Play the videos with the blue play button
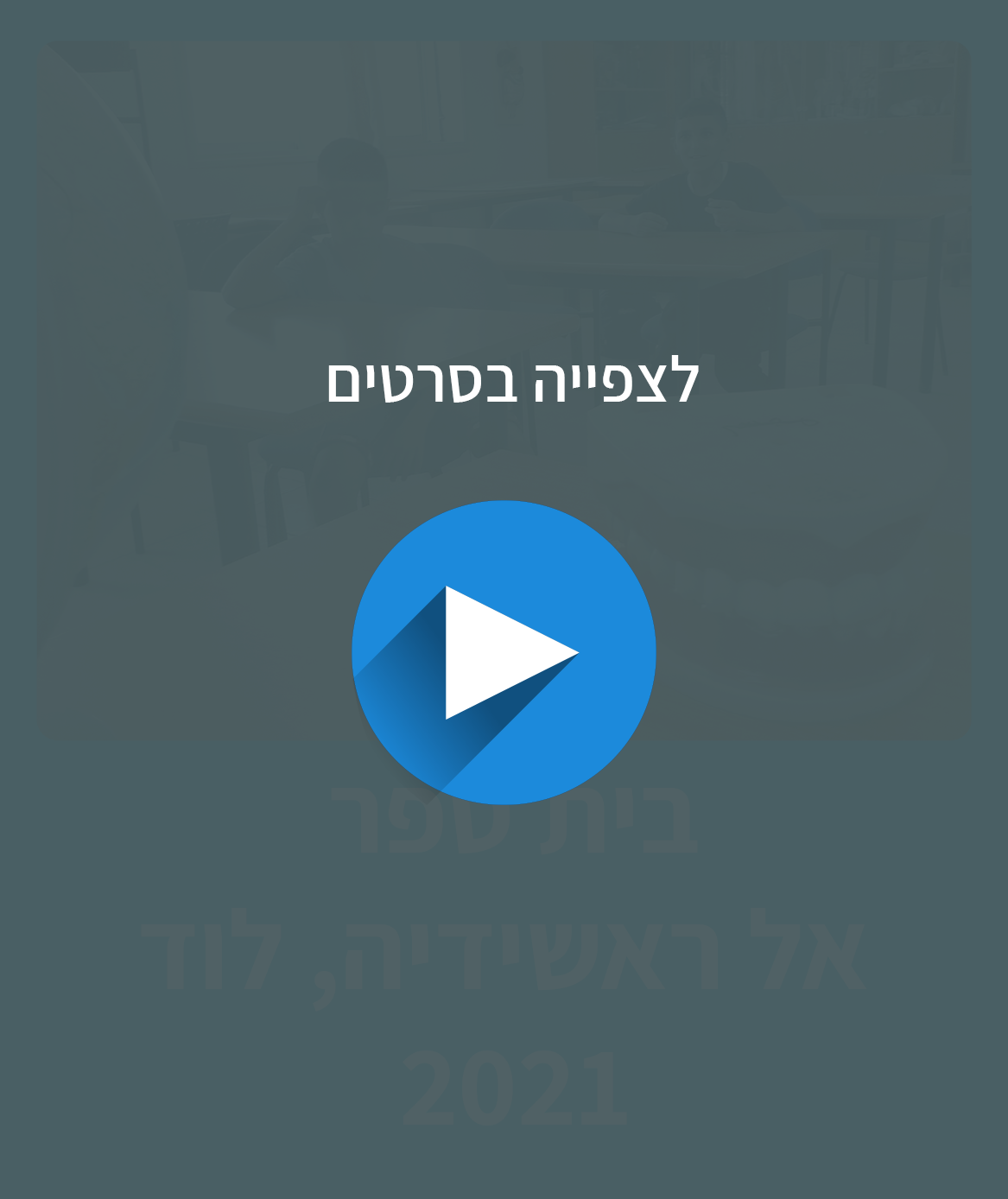The width and height of the screenshot is (1008, 1199). (504, 652)
